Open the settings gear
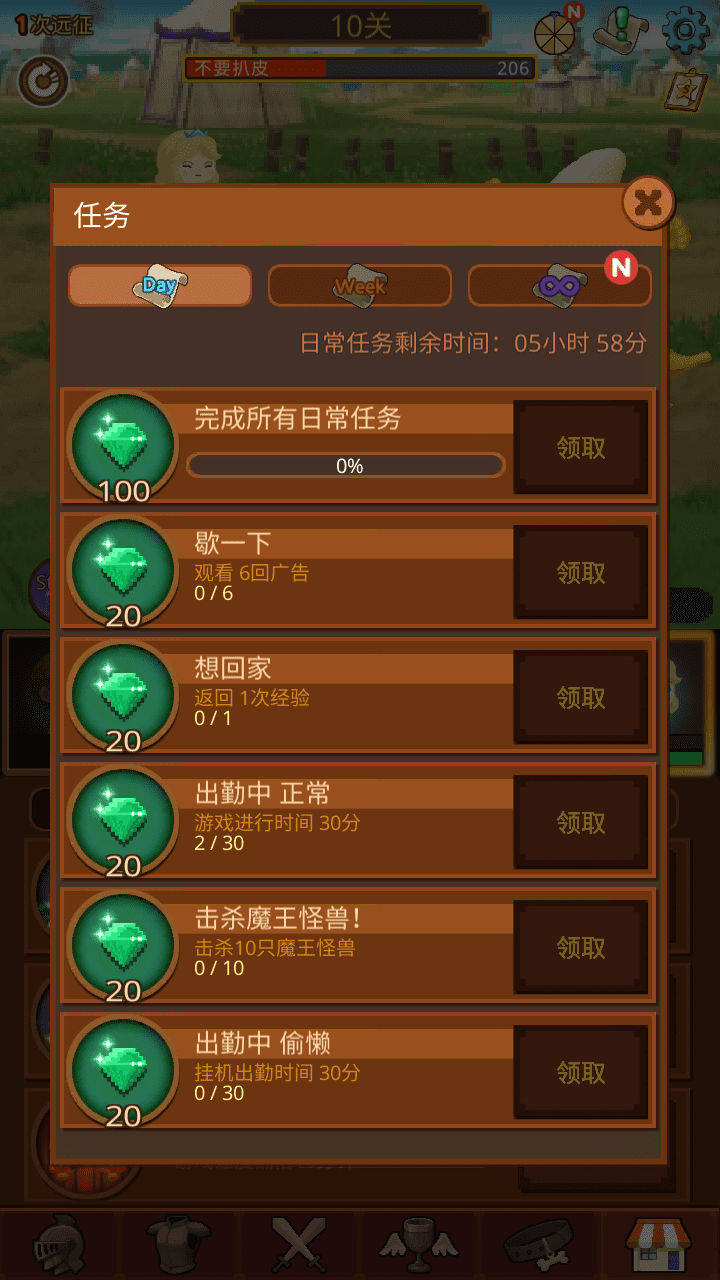Screen dimensions: 720x1280 coord(686,32)
